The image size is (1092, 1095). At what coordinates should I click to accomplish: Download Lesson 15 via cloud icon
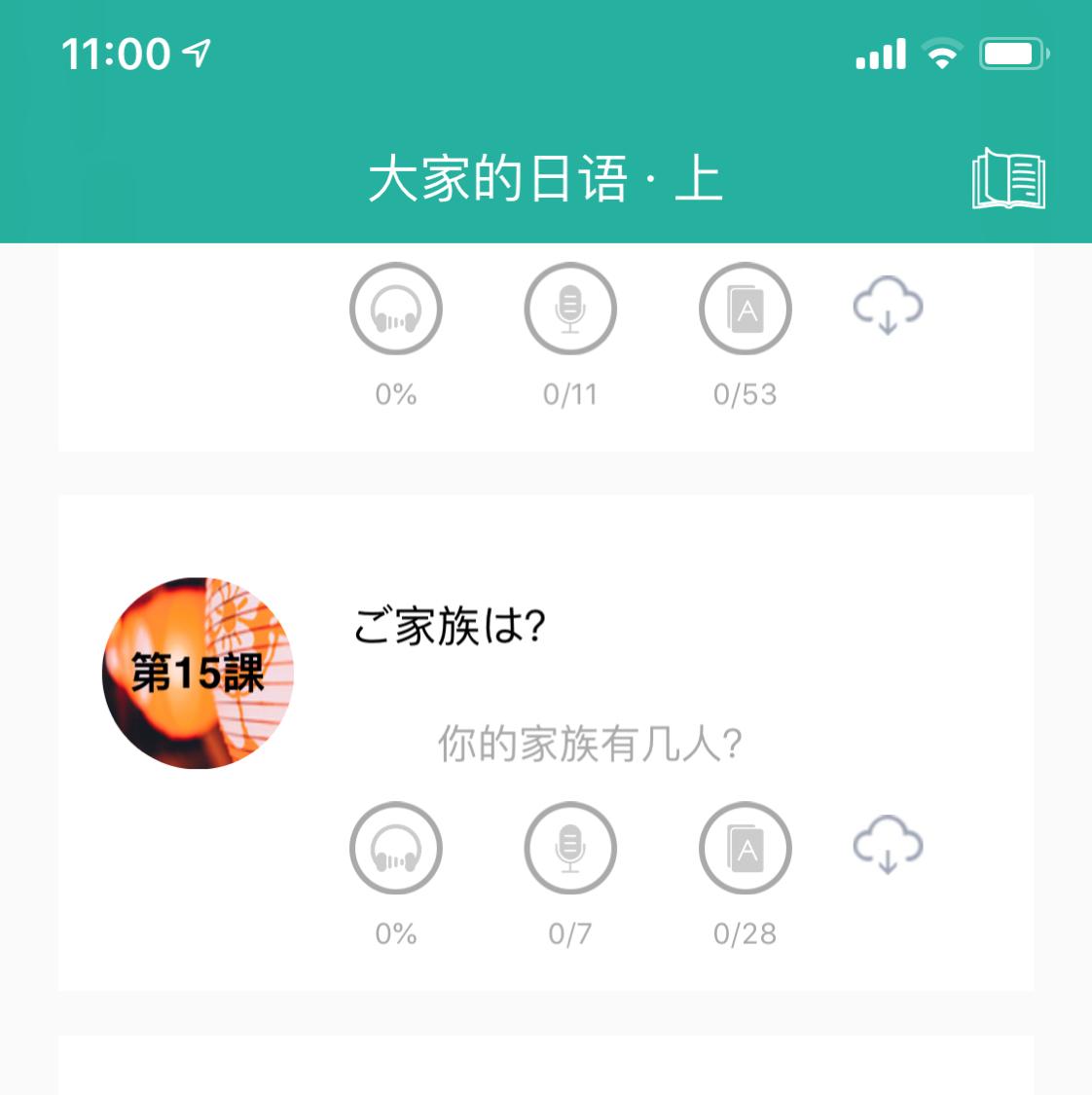[888, 847]
